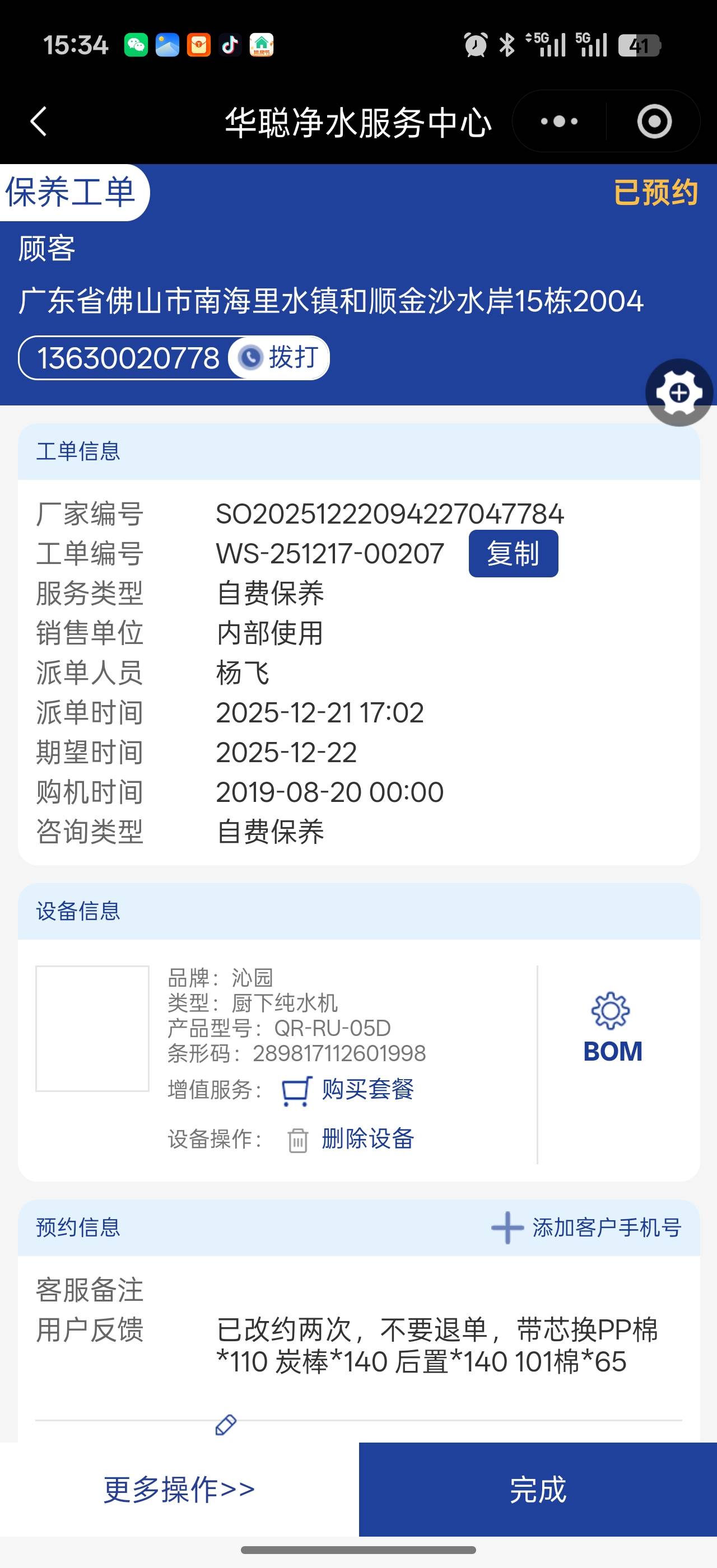Screen dimensions: 717x1568
Task: Tap the floating gear plus button
Action: 679,393
